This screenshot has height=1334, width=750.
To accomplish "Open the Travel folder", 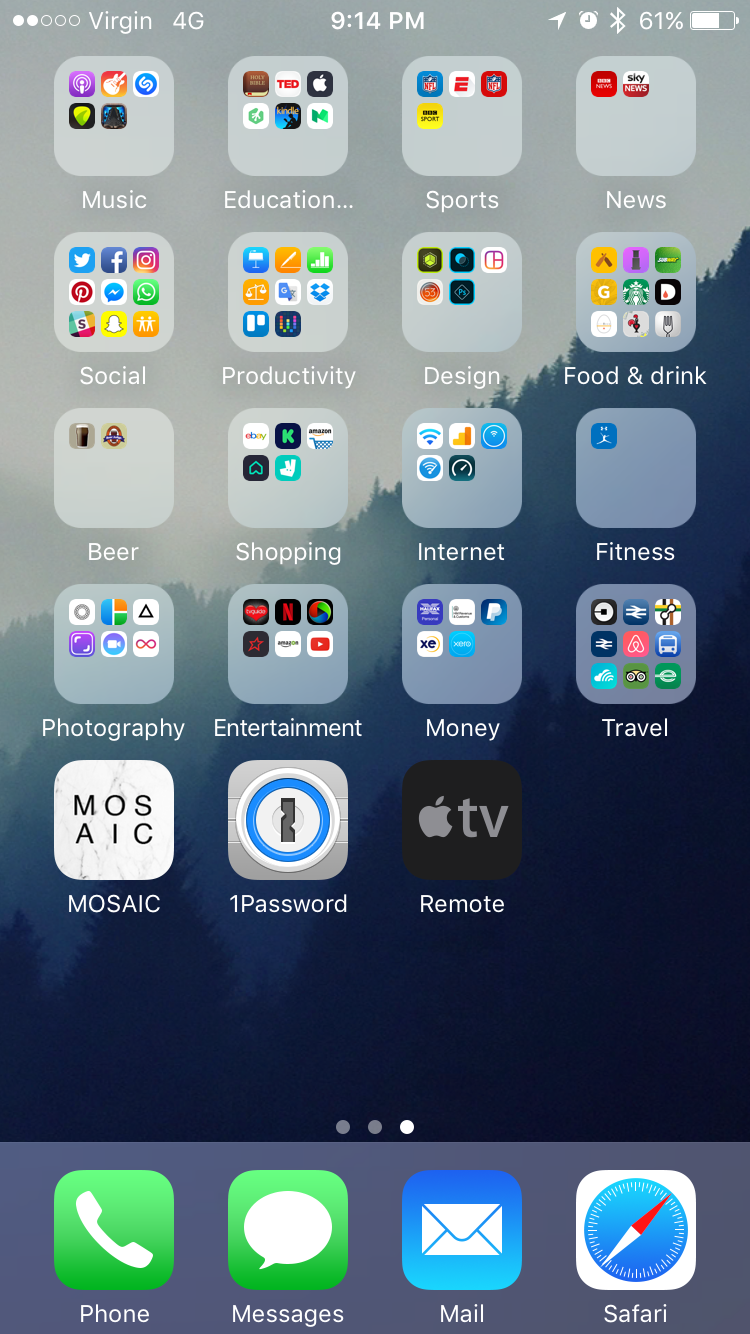I will [x=636, y=644].
